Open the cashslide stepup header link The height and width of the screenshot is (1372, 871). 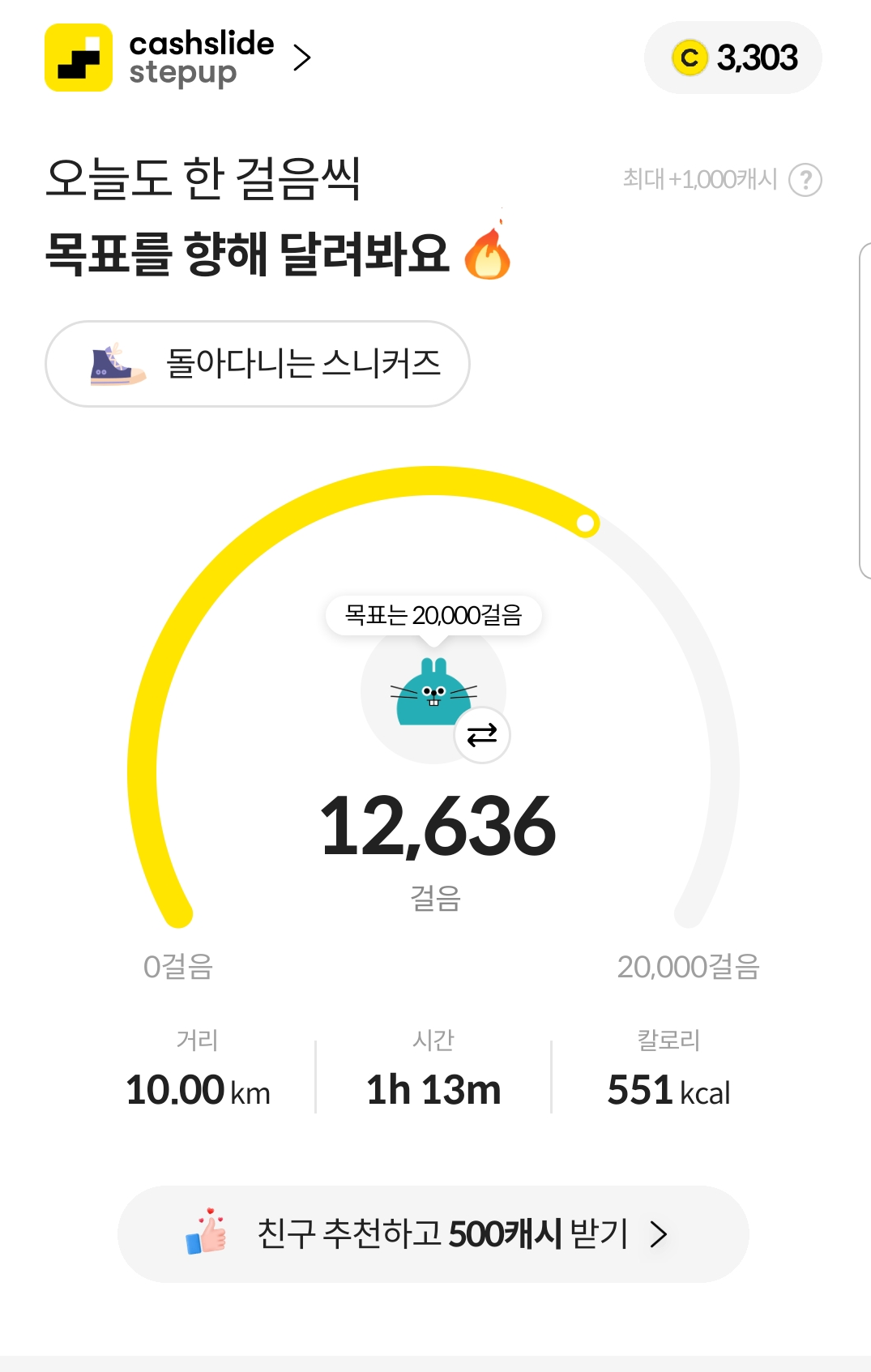pyautogui.click(x=180, y=58)
